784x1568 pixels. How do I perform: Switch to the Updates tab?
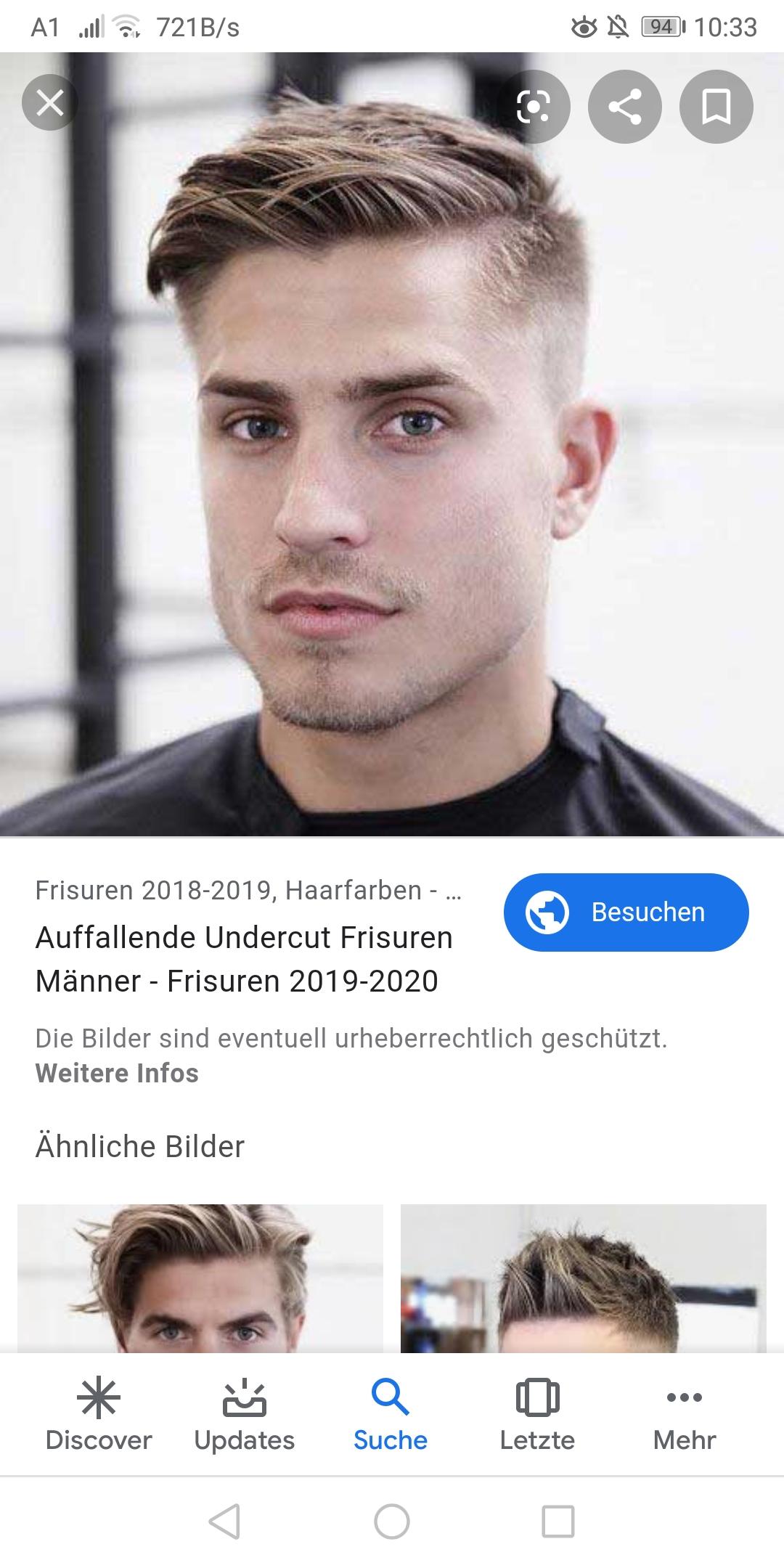(x=245, y=1415)
